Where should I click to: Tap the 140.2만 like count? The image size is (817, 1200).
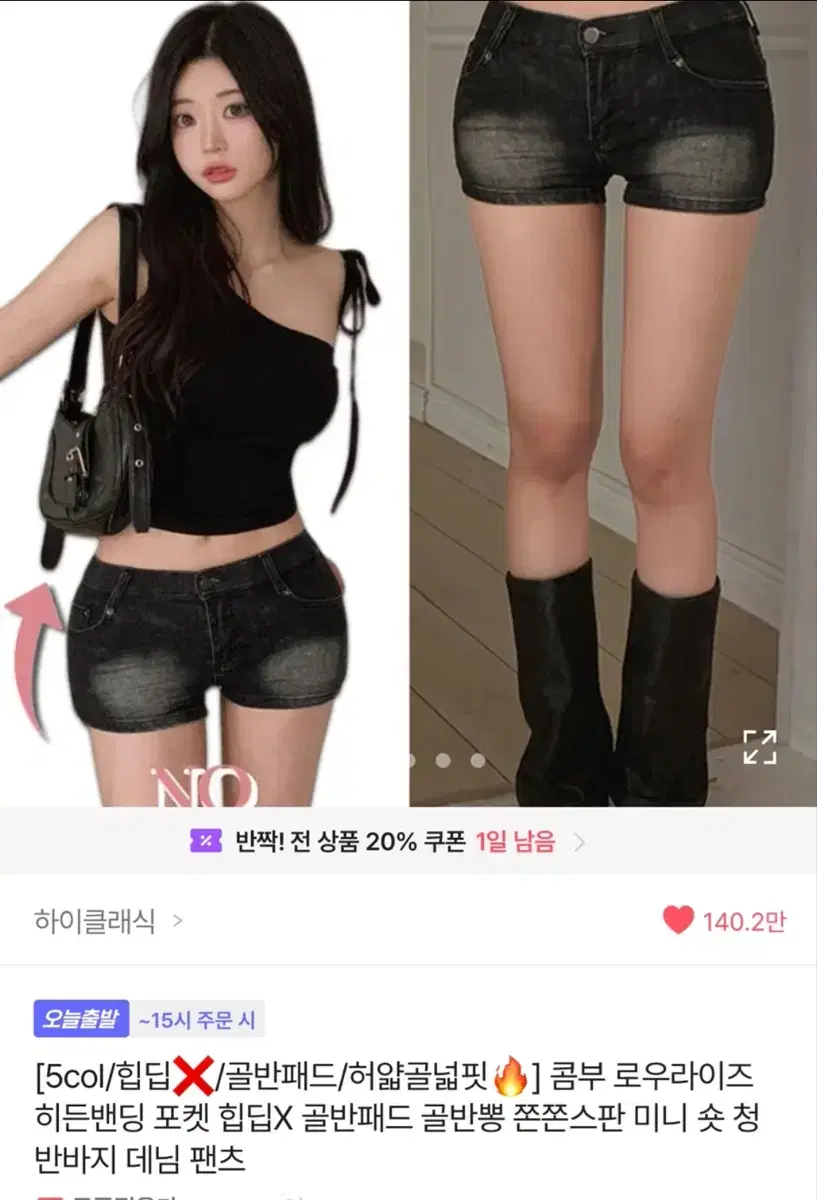point(745,926)
